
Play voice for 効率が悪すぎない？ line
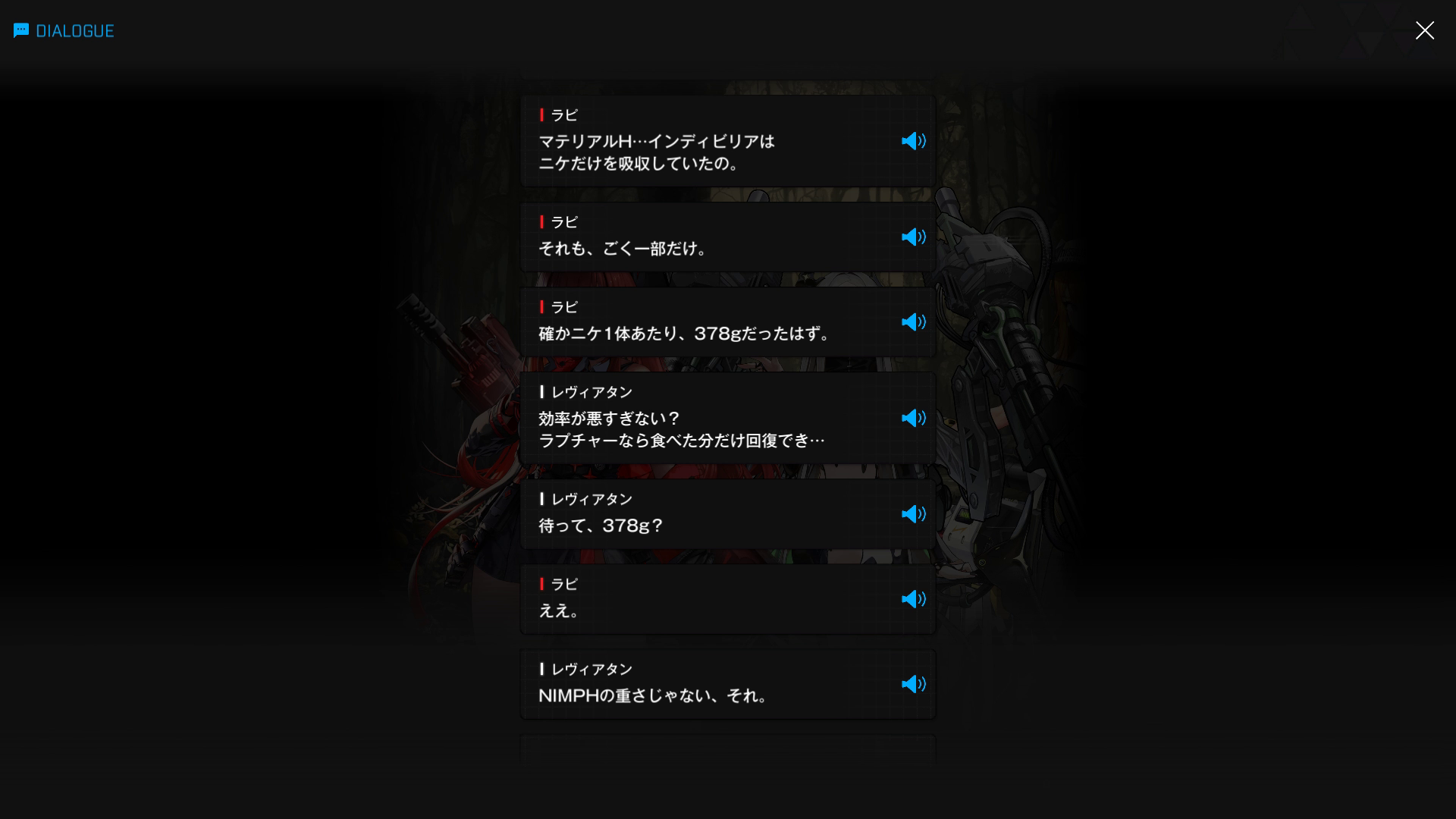coord(913,419)
